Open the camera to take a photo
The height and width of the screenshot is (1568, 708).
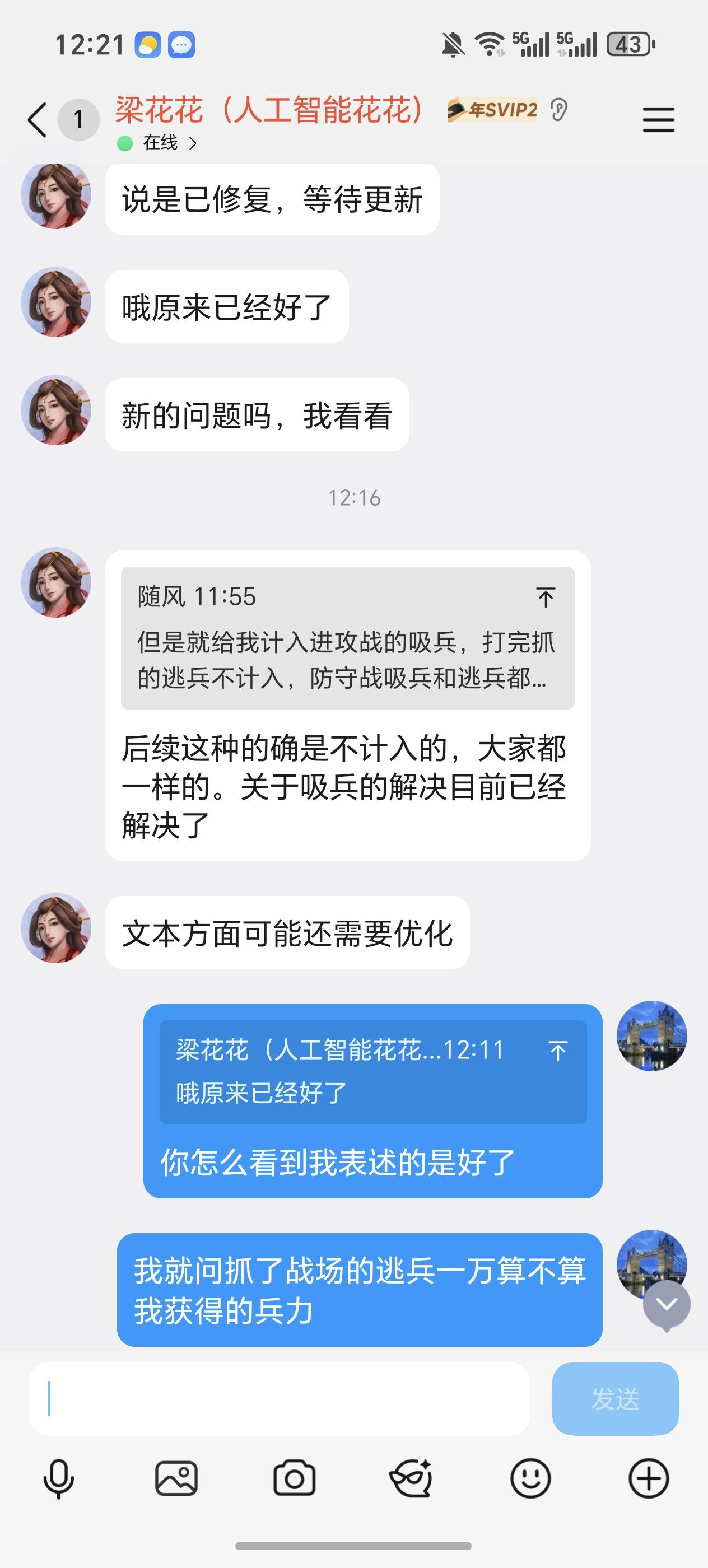[295, 1478]
